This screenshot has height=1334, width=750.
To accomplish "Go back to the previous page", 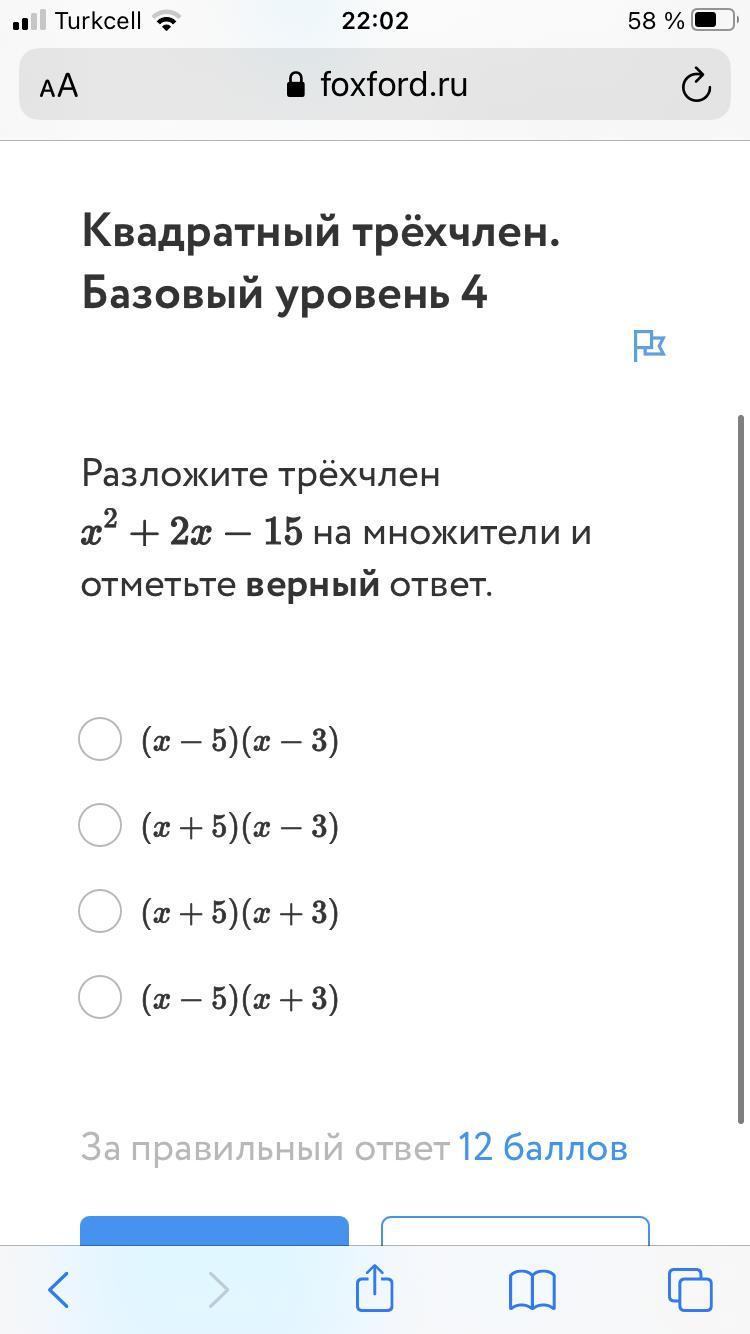I will (x=59, y=1290).
